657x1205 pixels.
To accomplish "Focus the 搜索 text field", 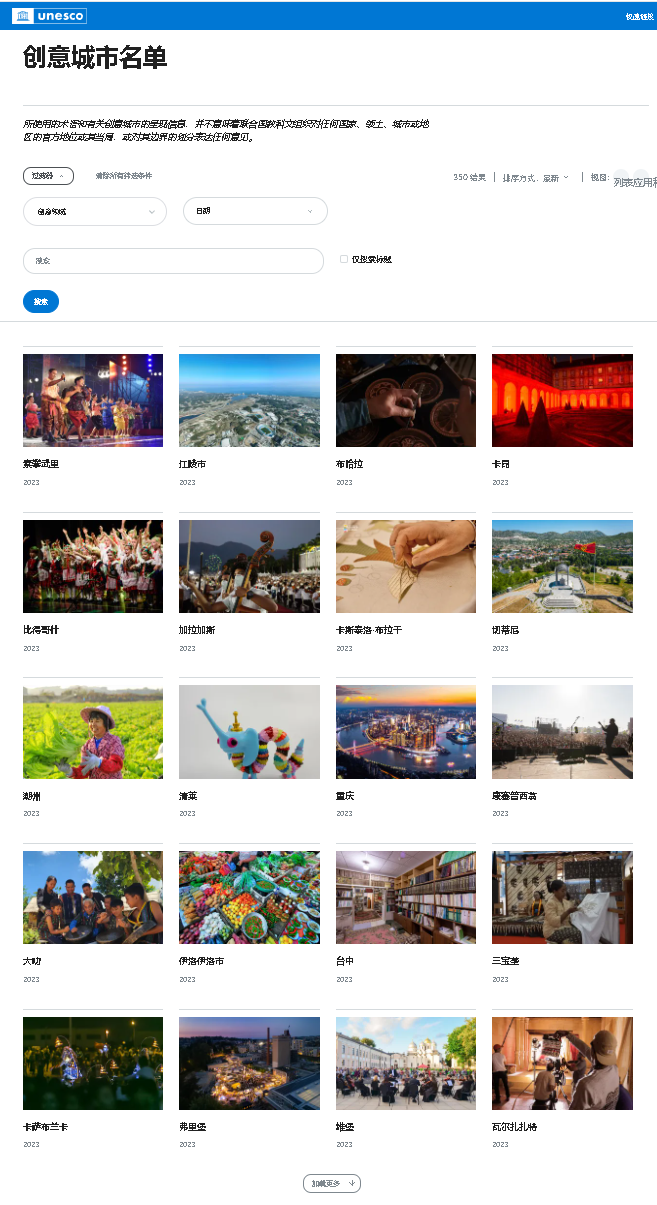I will (x=173, y=261).
